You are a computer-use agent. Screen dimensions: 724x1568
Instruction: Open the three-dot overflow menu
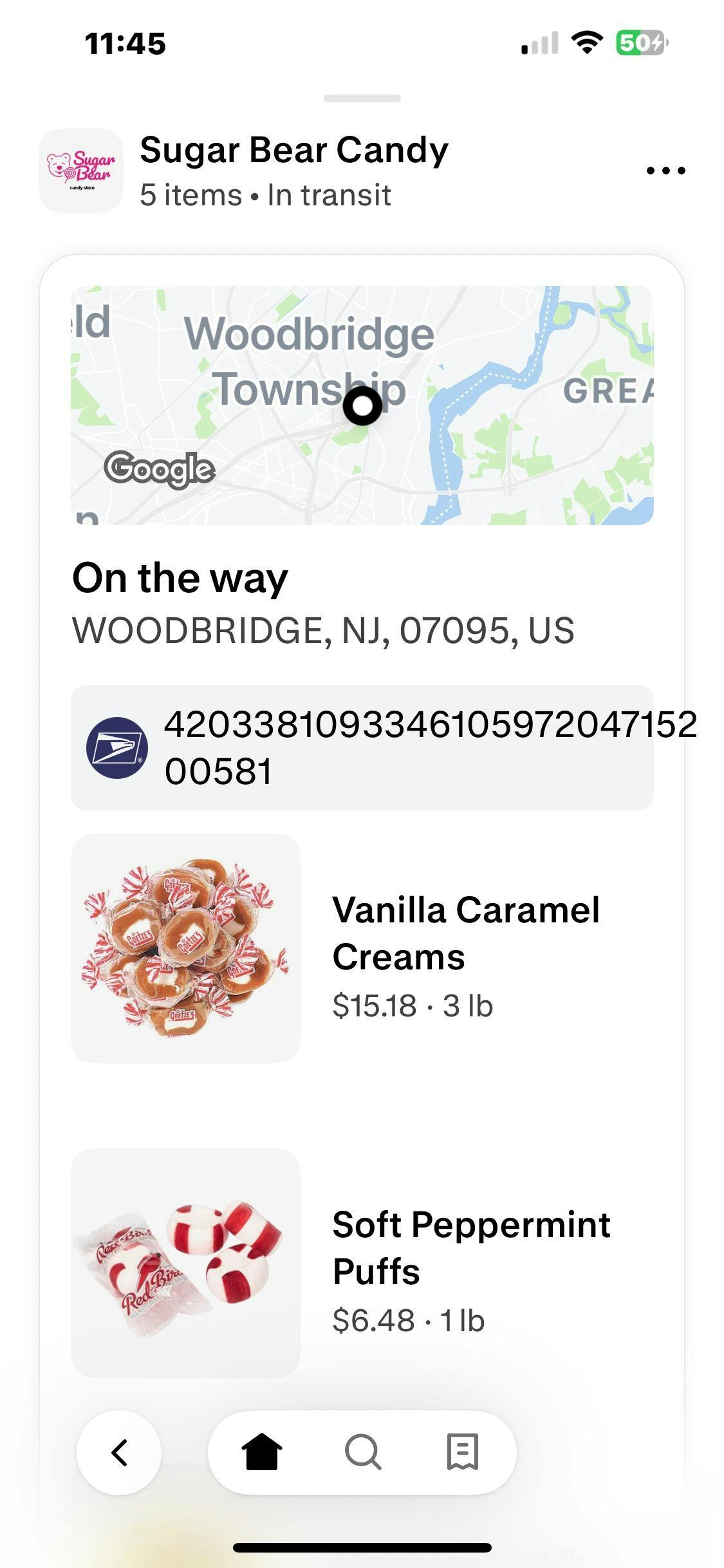tap(665, 171)
